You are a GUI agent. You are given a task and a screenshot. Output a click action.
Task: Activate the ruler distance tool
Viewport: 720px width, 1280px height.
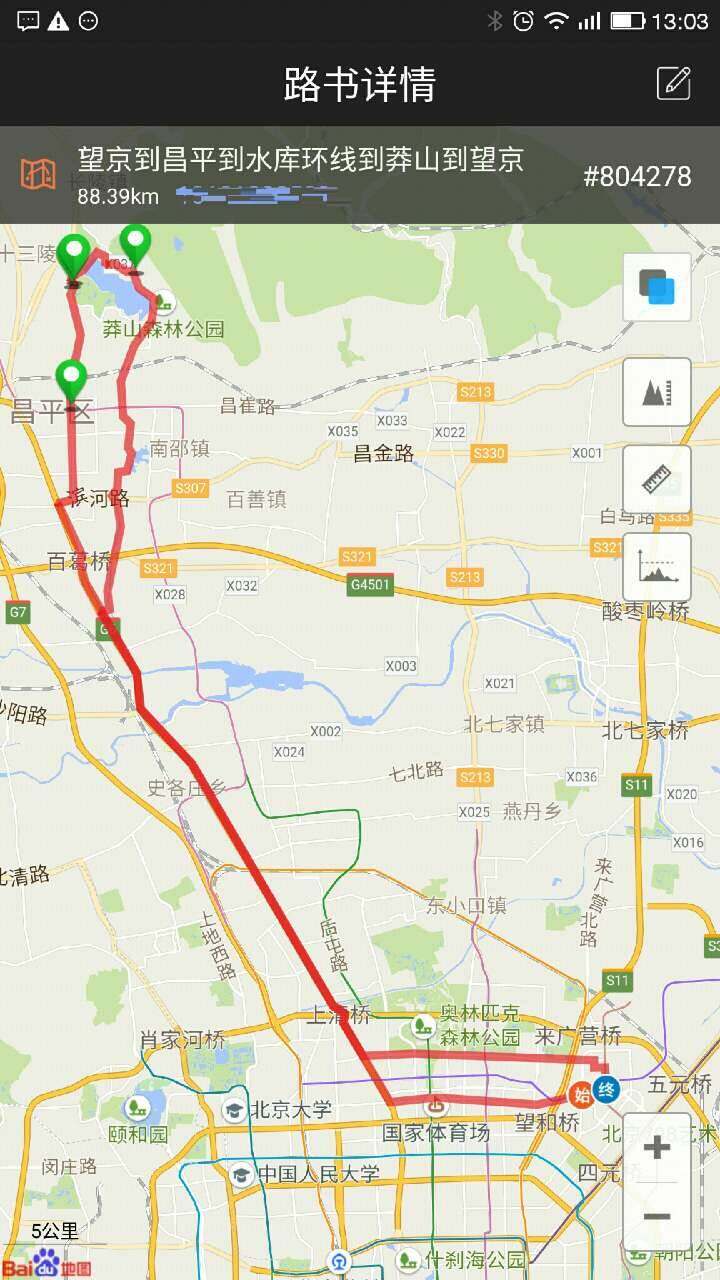click(x=657, y=479)
